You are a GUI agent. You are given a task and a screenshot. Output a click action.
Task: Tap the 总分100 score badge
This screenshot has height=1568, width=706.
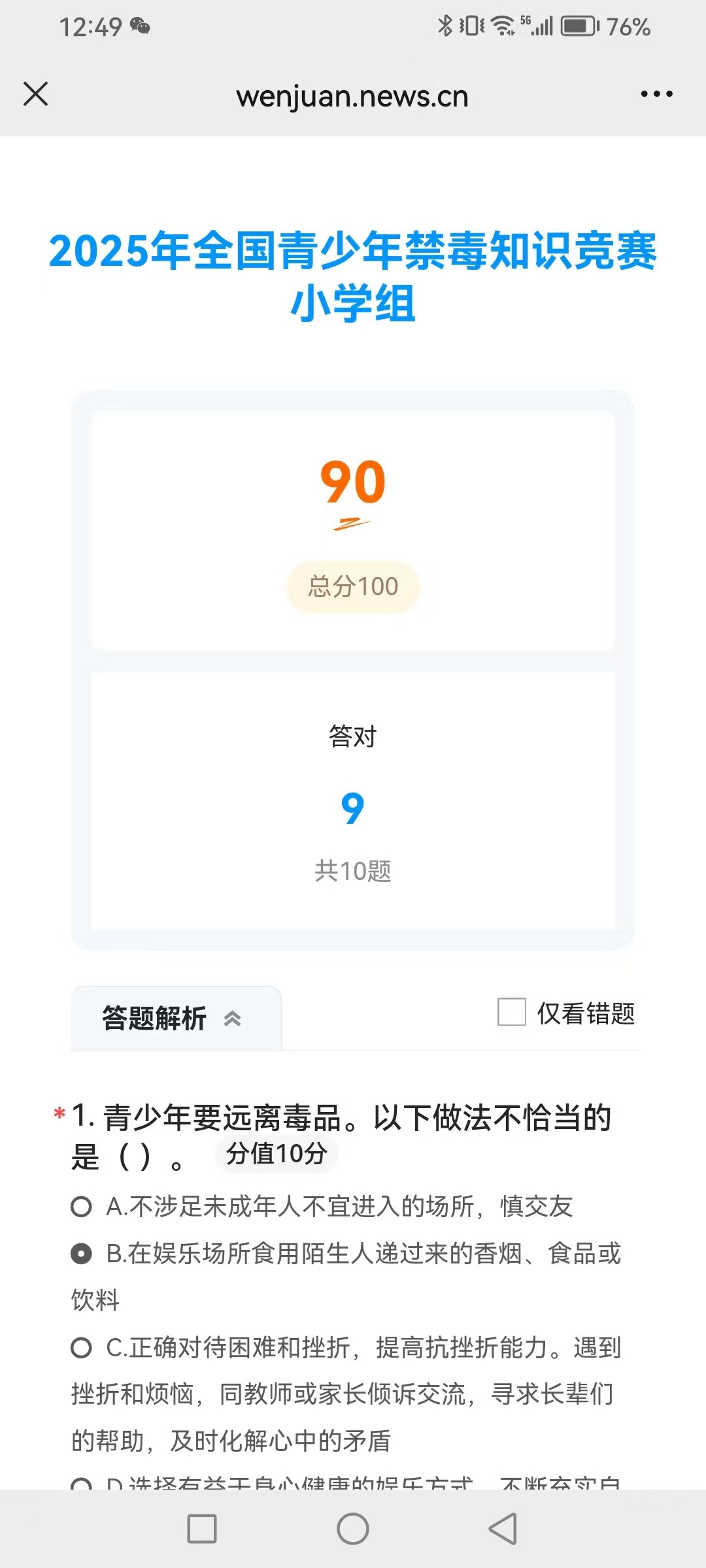[352, 586]
